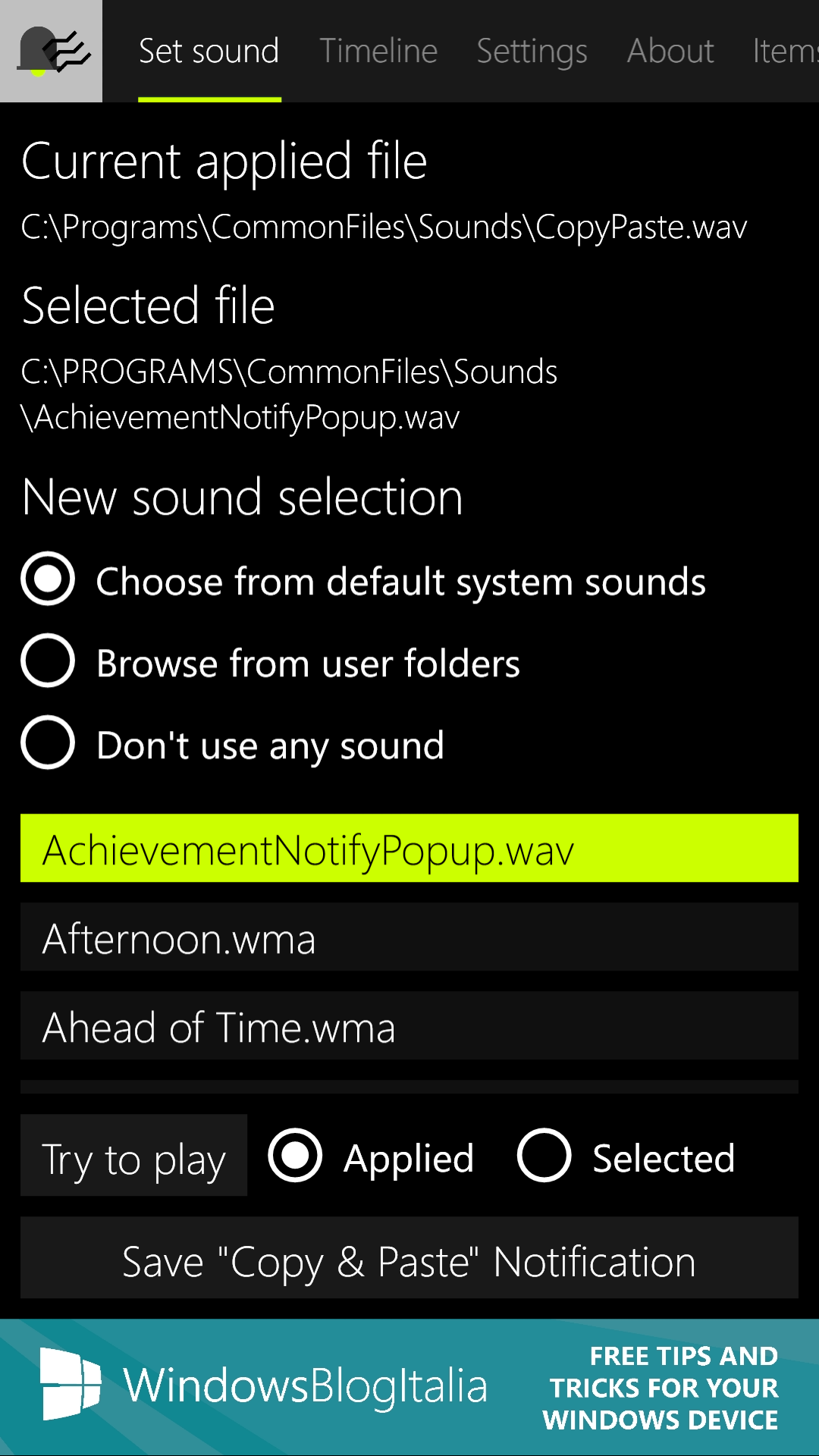
Task: Go to the About tab
Action: click(670, 52)
